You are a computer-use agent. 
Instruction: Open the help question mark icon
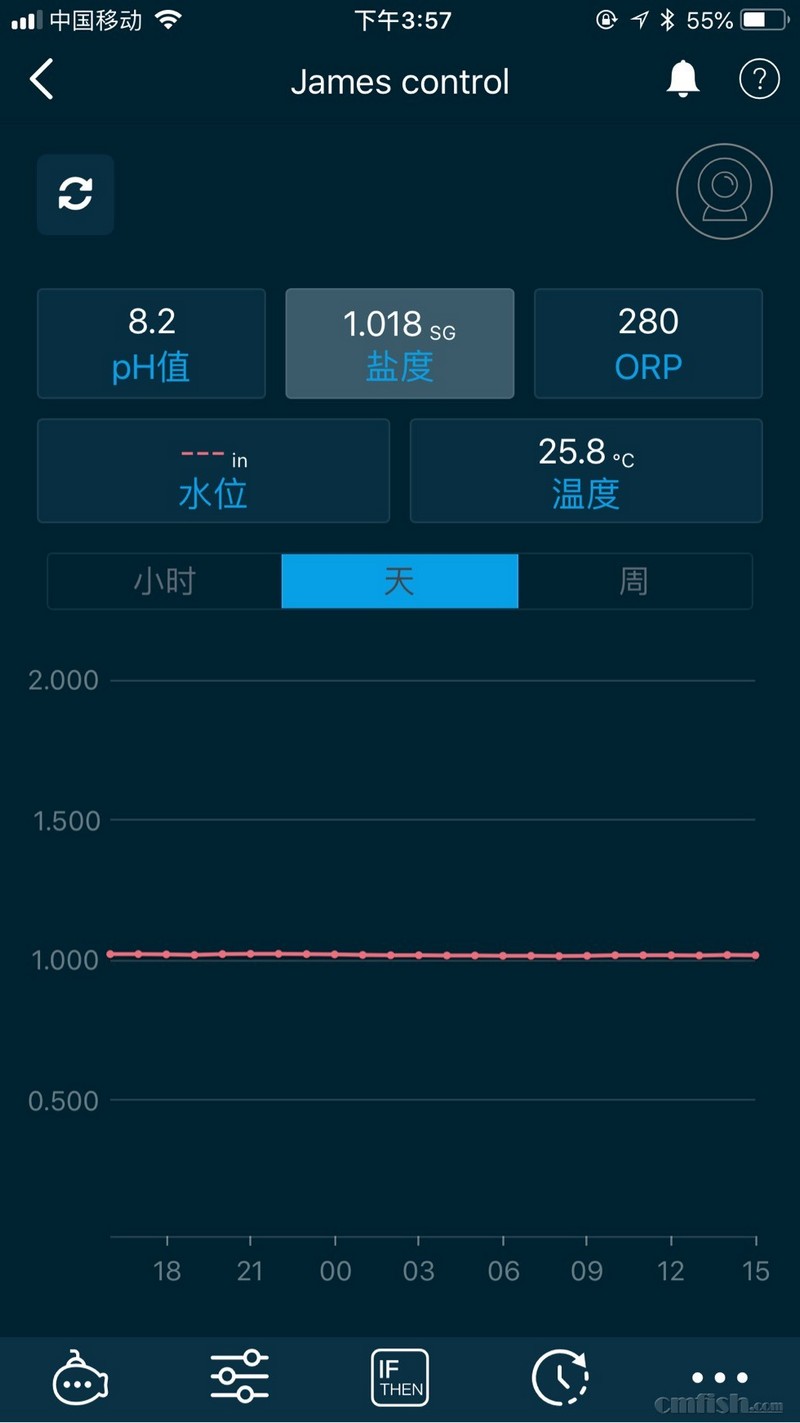pyautogui.click(x=759, y=79)
